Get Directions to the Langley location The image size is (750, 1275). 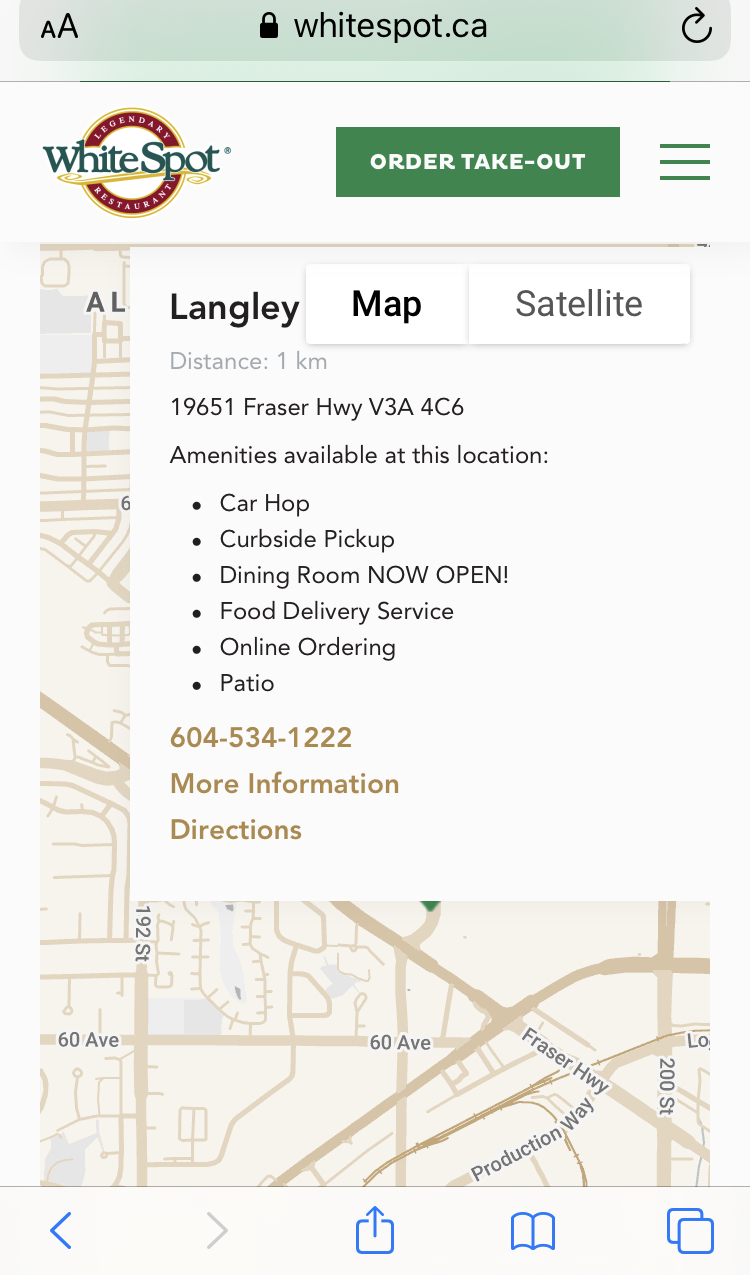click(236, 830)
